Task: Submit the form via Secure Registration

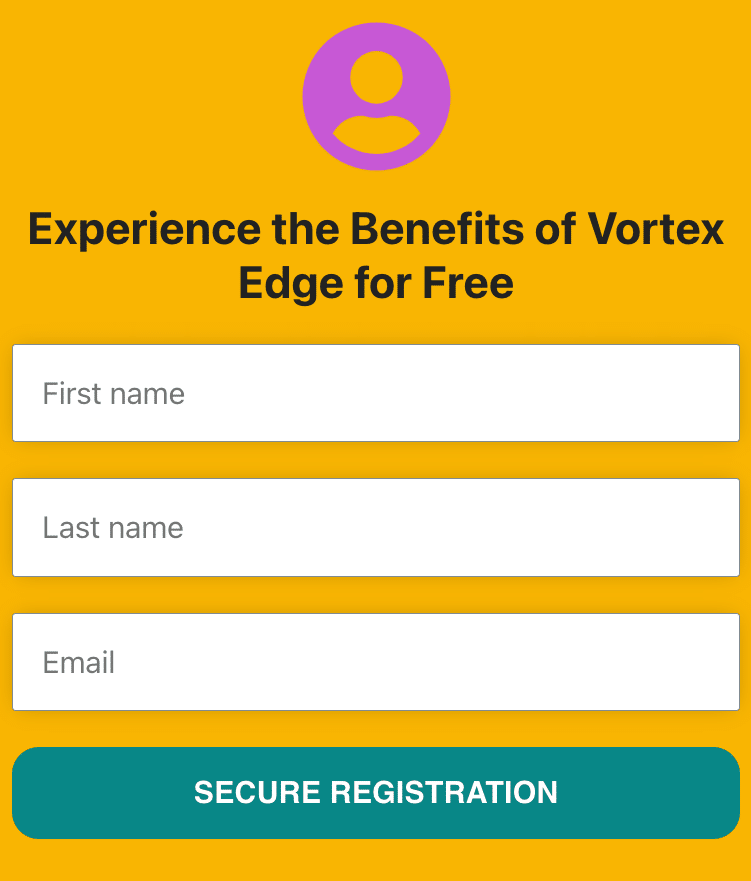Action: [x=375, y=792]
